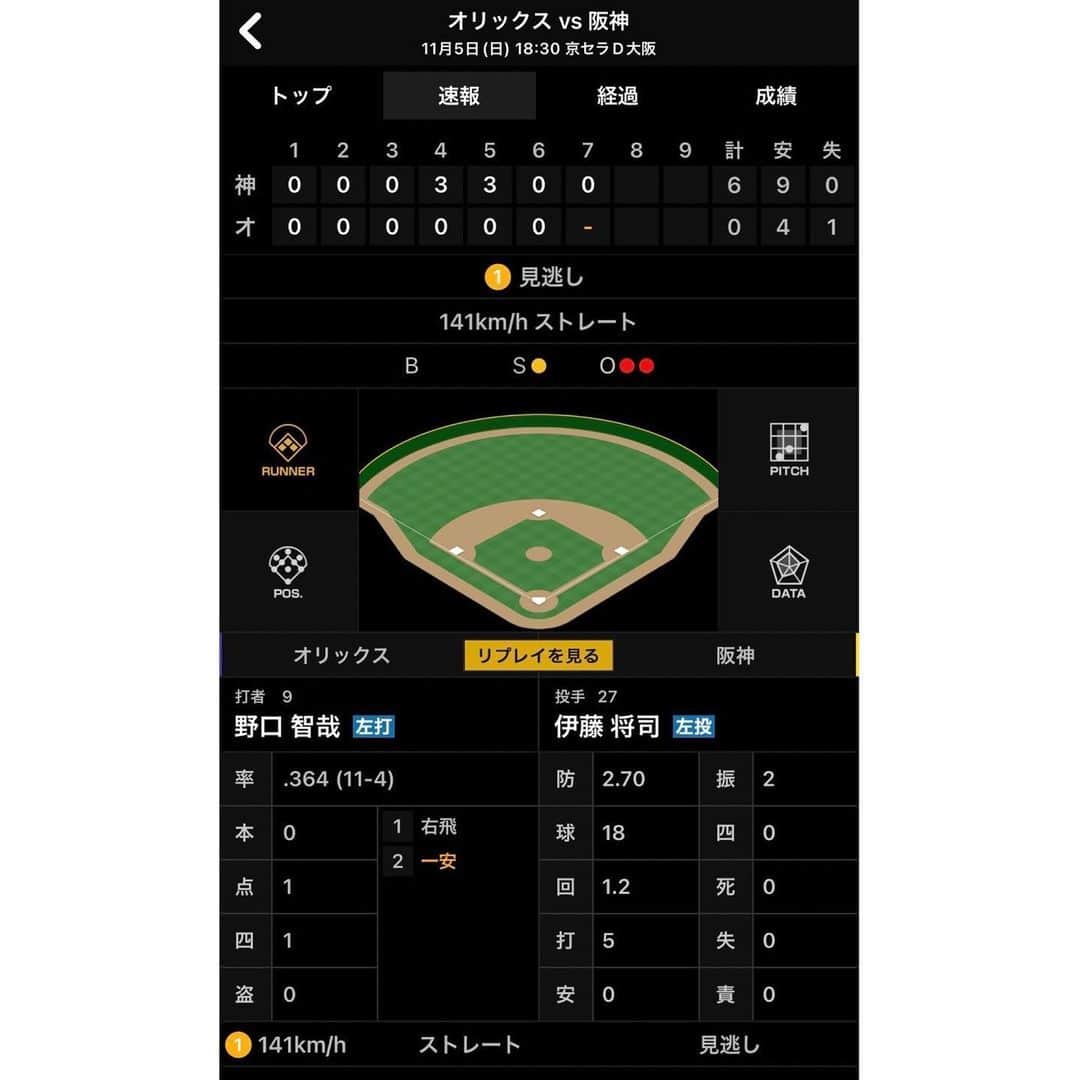This screenshot has height=1080, width=1080.
Task: Switch to the 成績 tab
Action: click(776, 96)
